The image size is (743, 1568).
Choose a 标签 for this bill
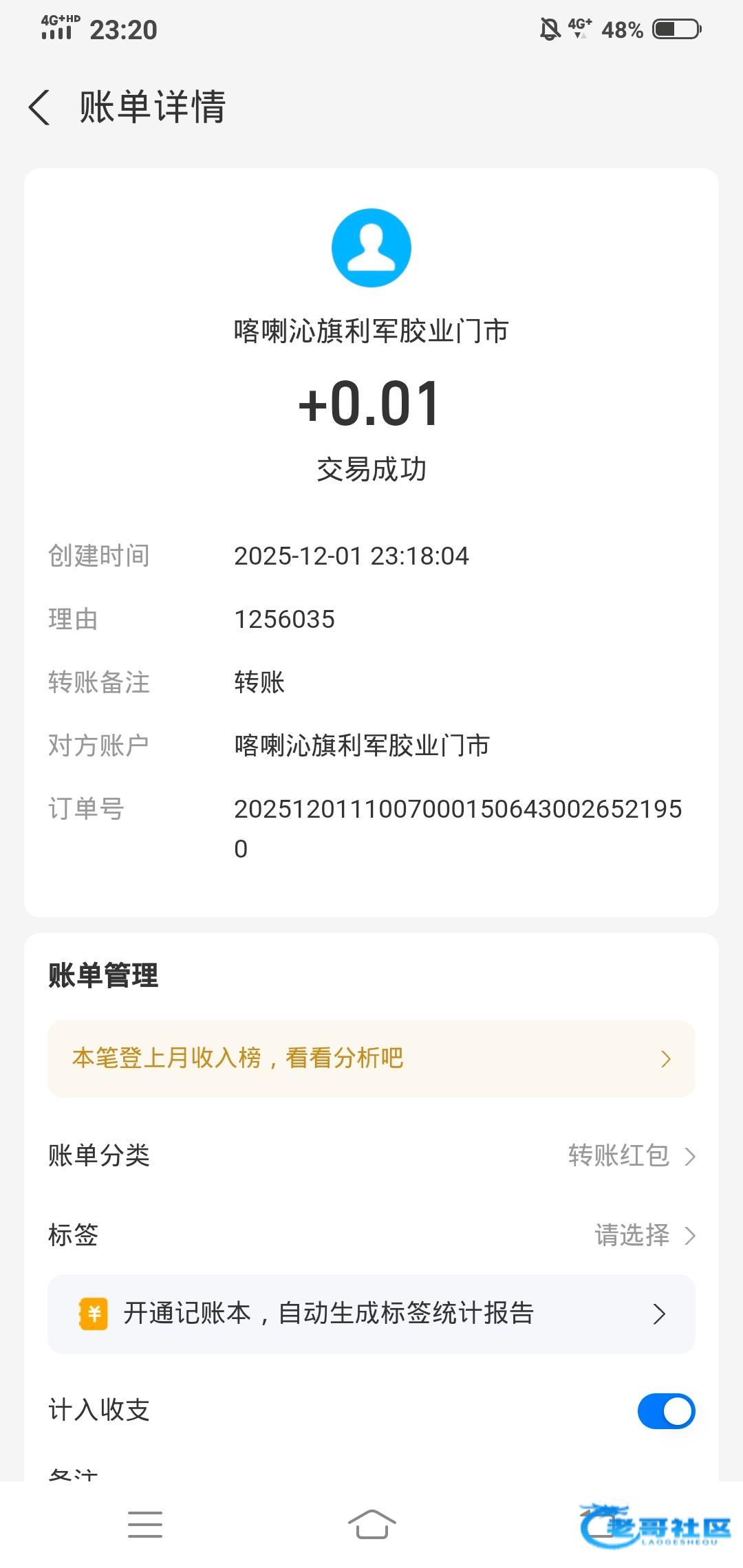644,1236
